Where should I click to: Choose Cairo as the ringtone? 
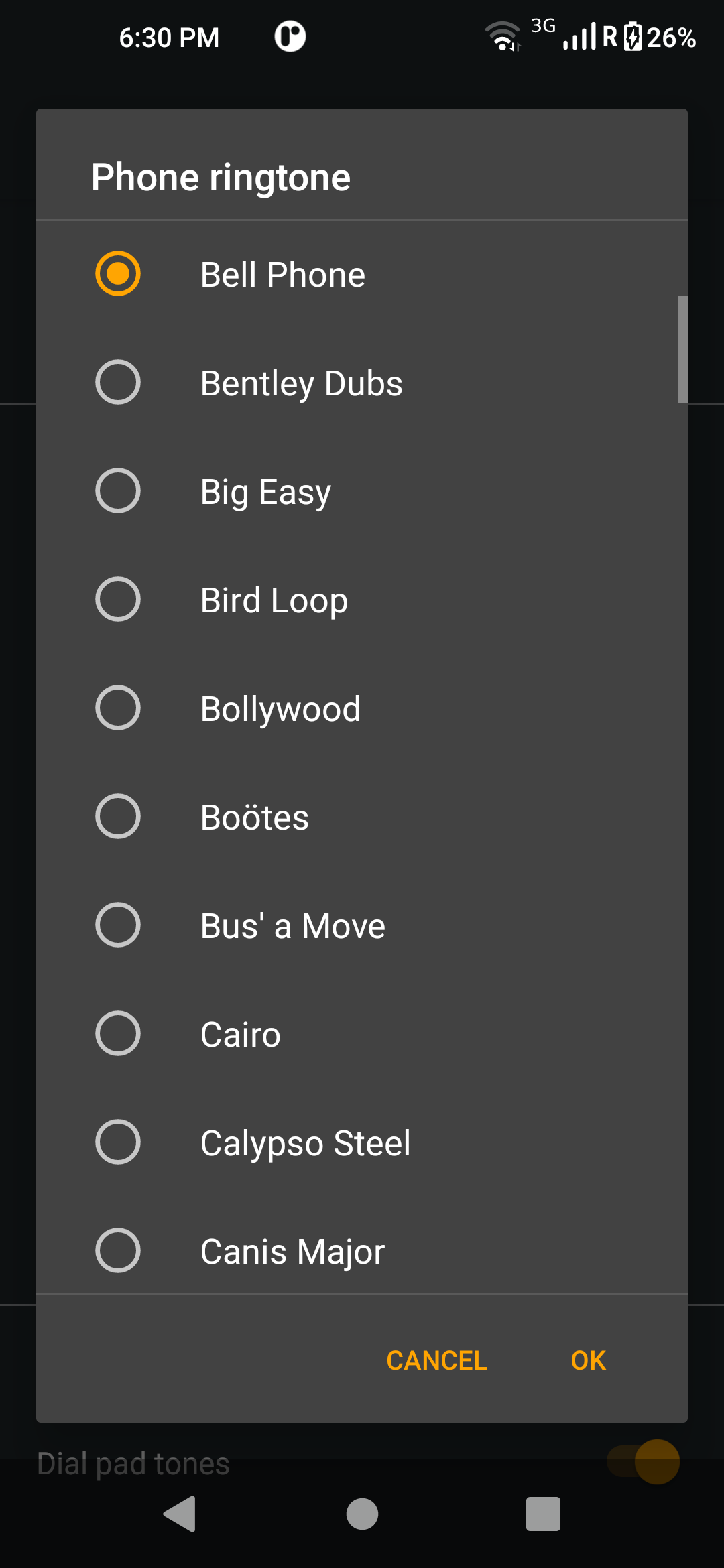(362, 1034)
